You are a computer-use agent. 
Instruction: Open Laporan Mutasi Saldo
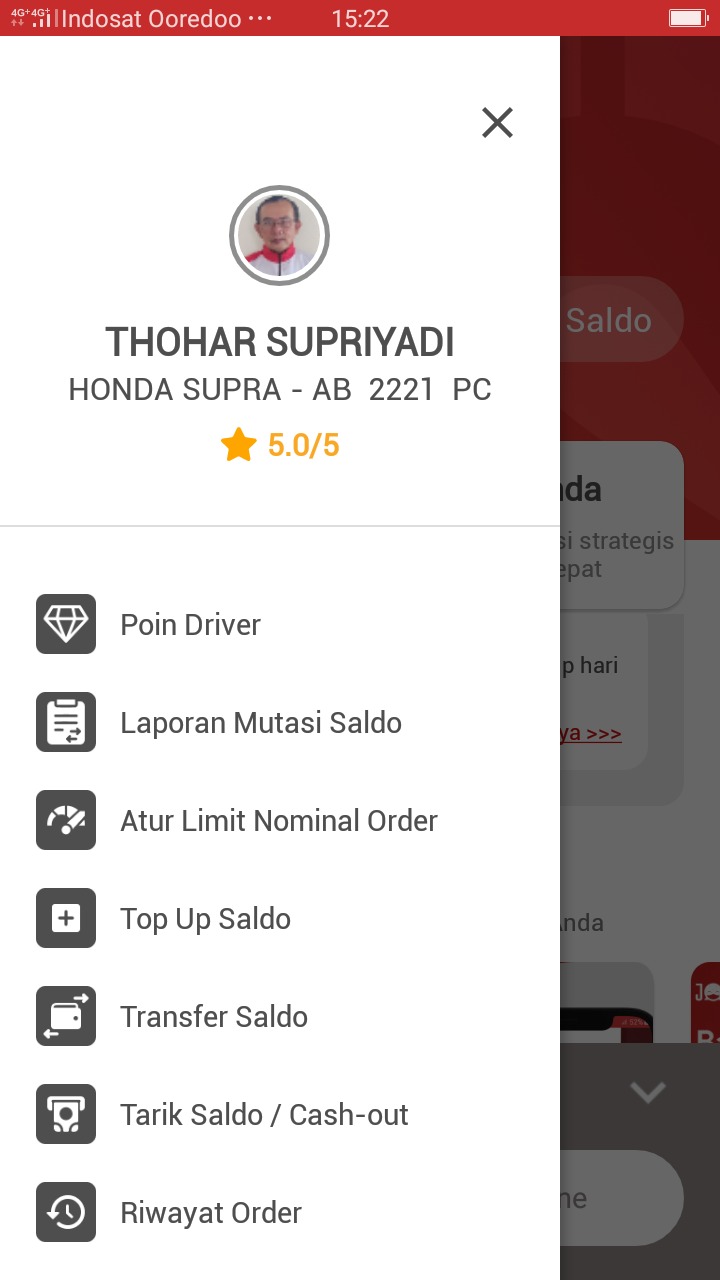tap(260, 723)
